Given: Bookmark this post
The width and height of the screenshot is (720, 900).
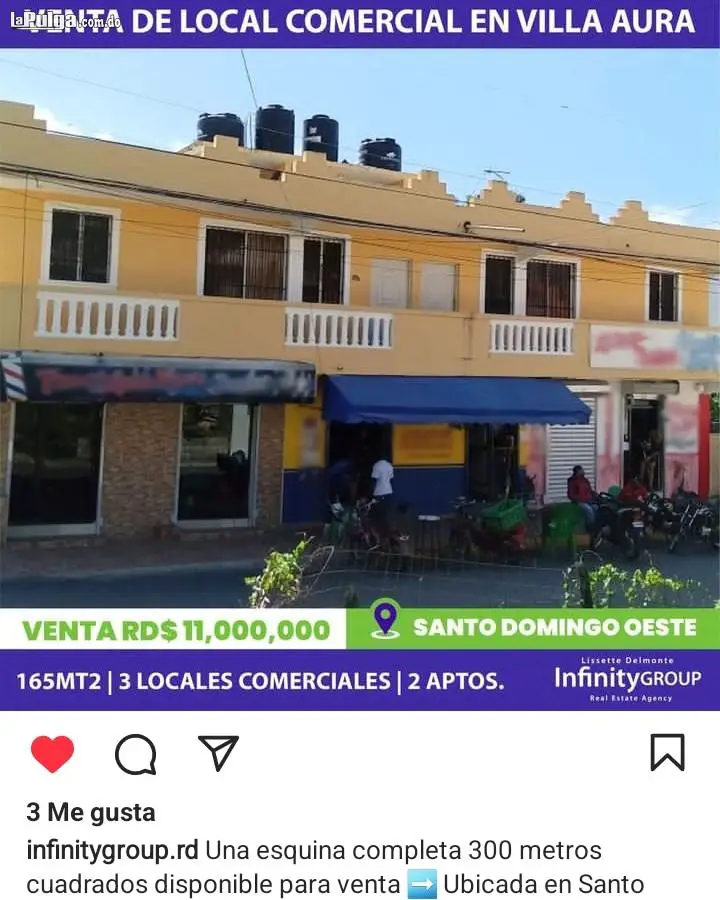Looking at the screenshot, I should click(x=667, y=753).
